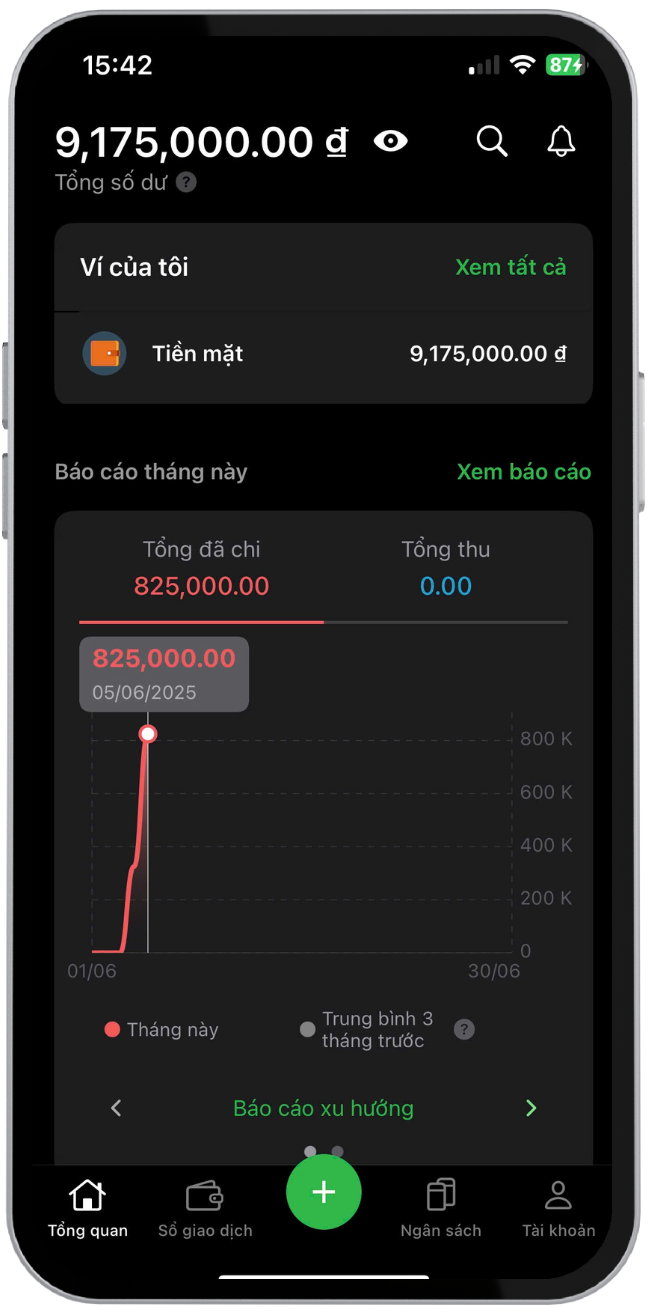Open Xem báo cáo link
648x1314 pixels.
pos(523,472)
